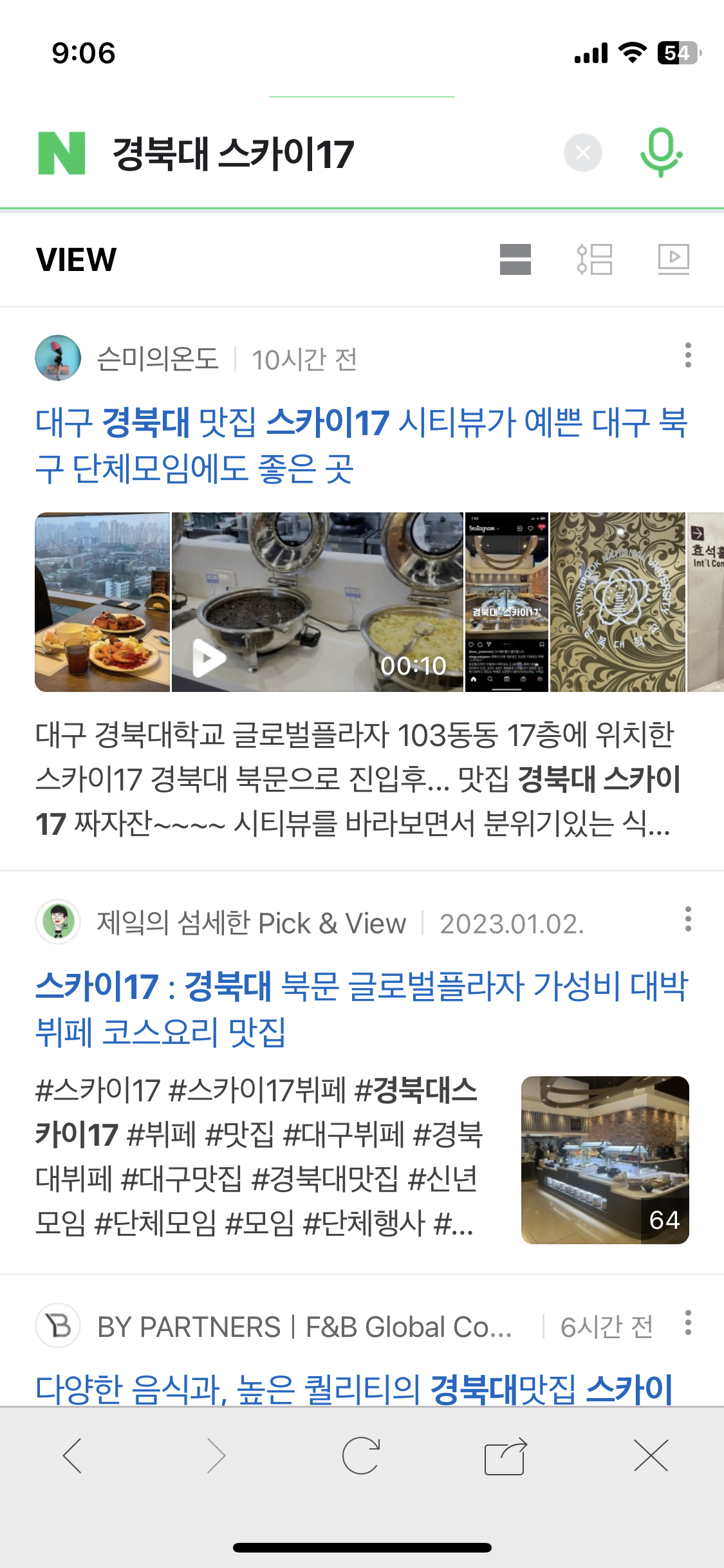The image size is (724, 1568).
Task: Open more options for BY PARTNERS post
Action: 688,1323
